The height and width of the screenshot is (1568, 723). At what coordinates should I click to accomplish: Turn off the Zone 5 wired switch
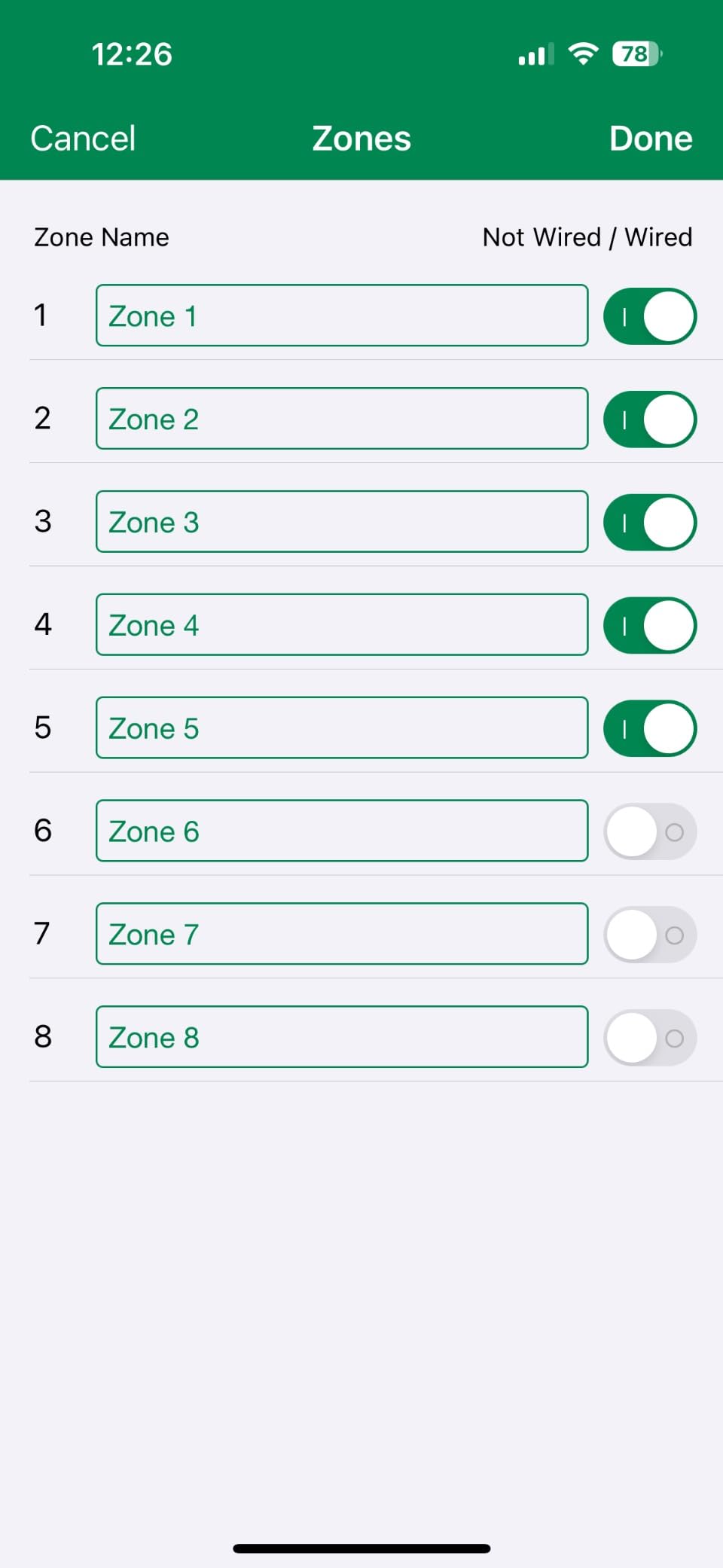pos(650,729)
